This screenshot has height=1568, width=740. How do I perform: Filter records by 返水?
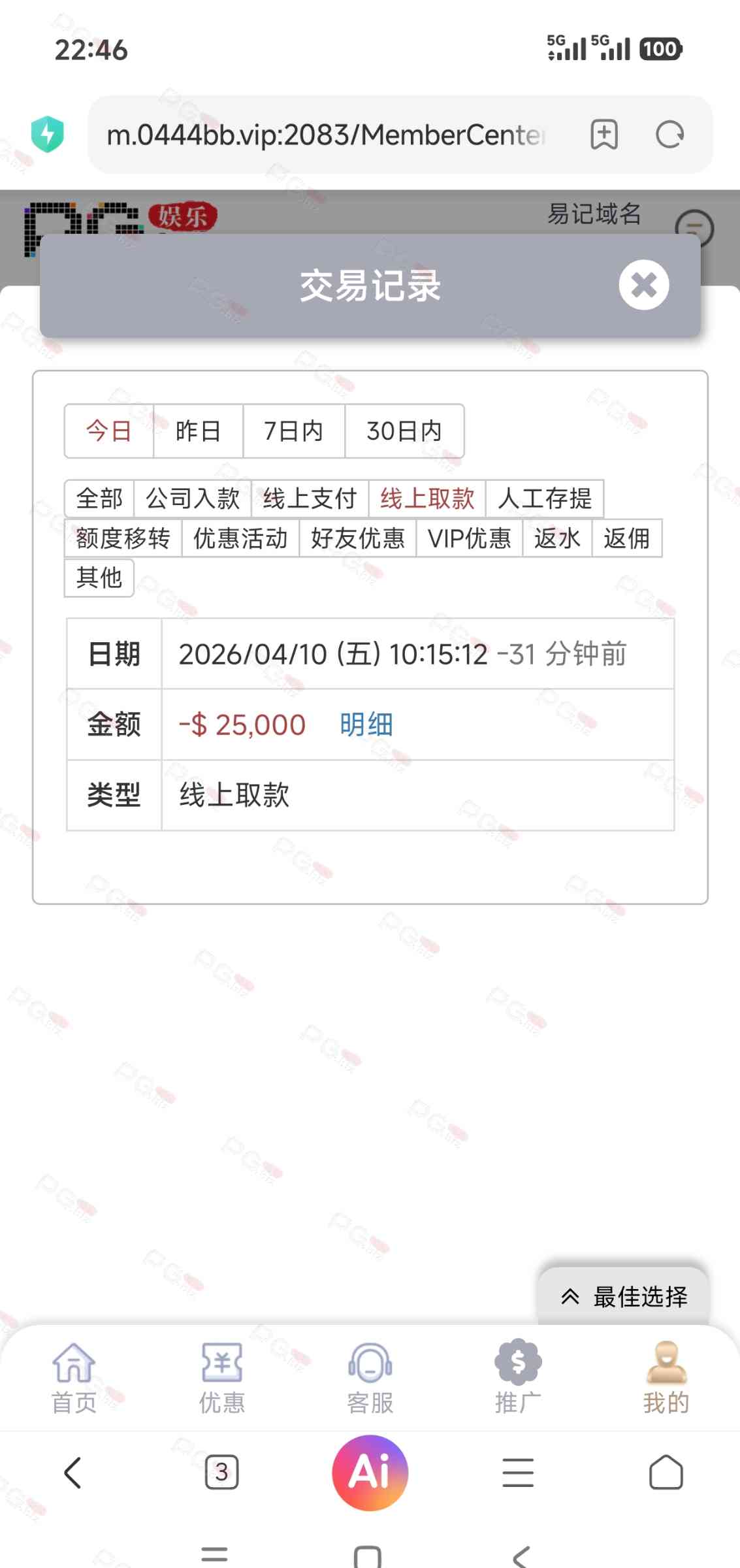click(x=556, y=538)
